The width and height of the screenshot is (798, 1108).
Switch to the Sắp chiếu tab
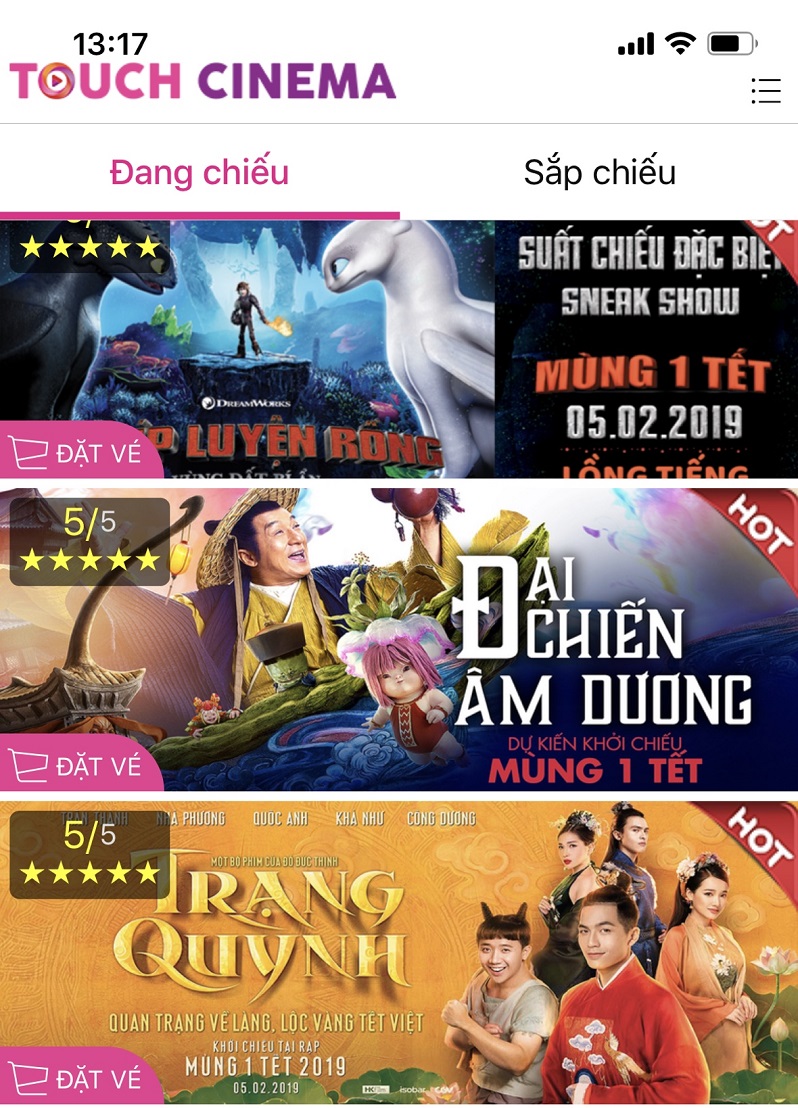(599, 172)
